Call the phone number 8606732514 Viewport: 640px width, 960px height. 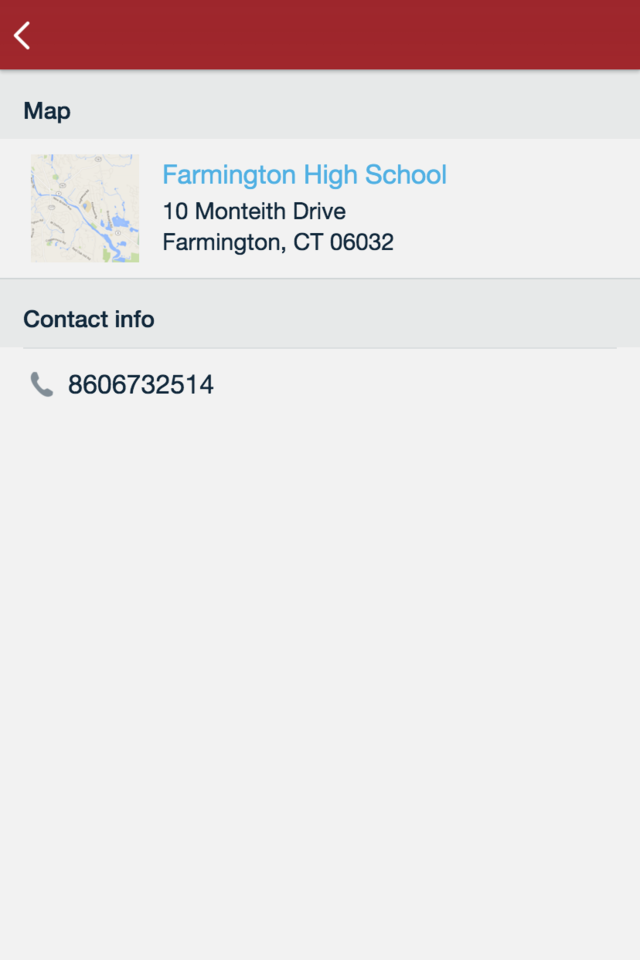(140, 385)
